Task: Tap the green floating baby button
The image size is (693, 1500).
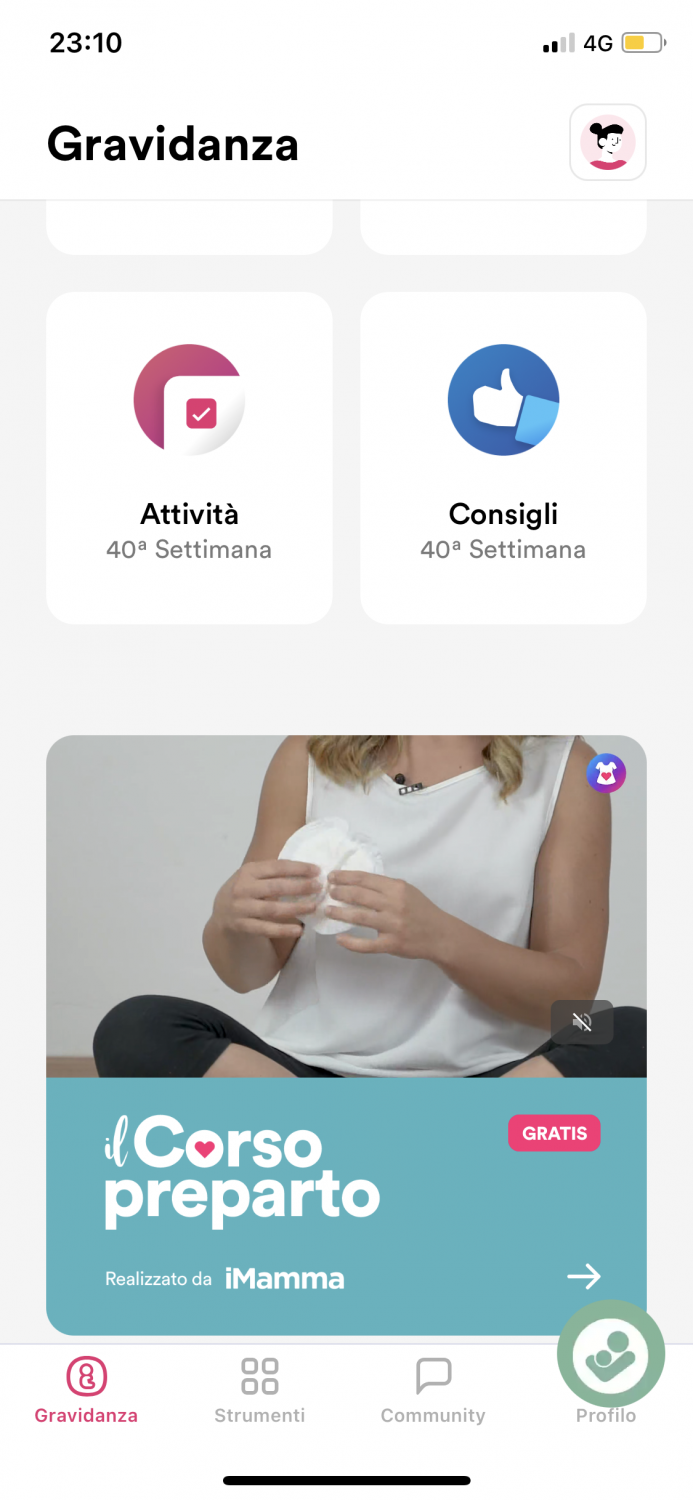Action: 611,1353
